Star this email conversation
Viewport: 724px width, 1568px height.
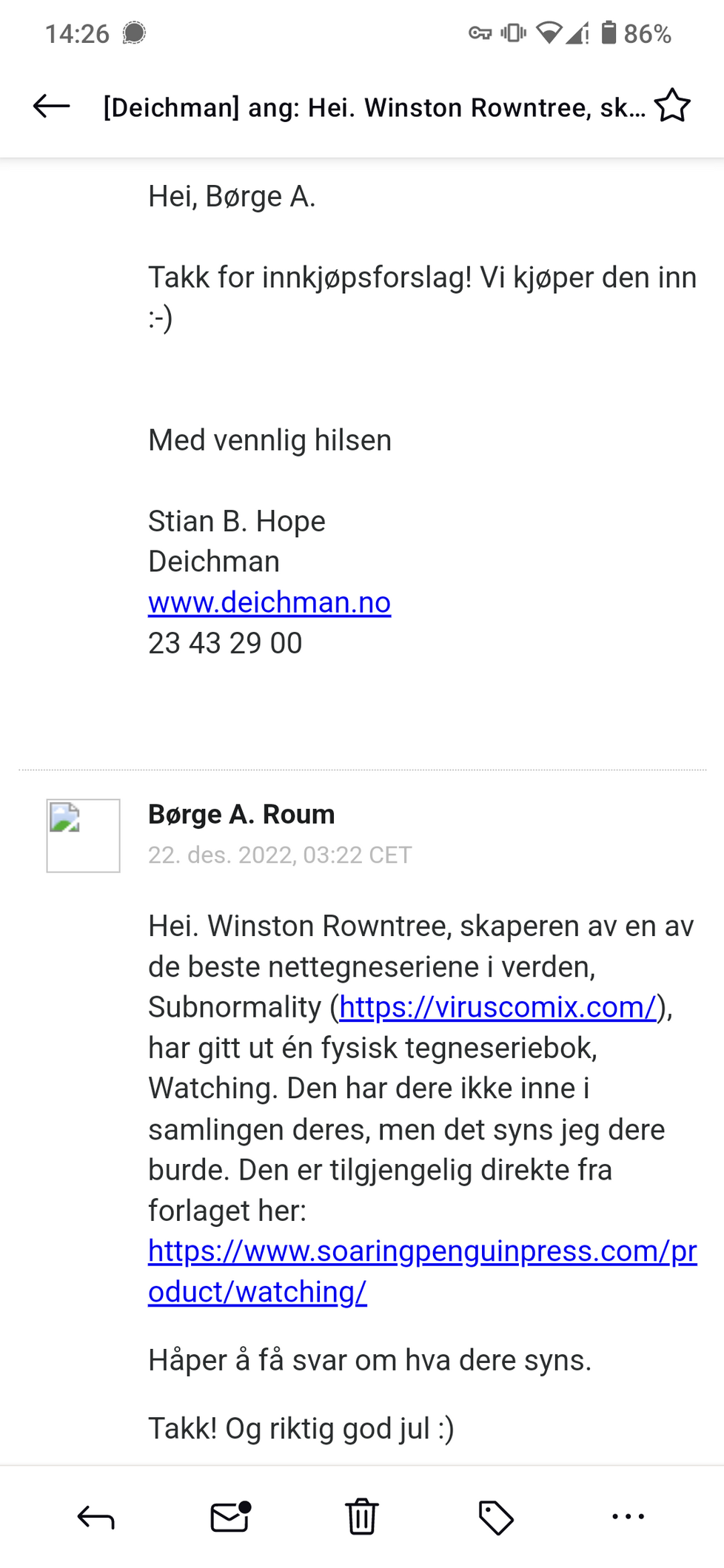tap(672, 106)
